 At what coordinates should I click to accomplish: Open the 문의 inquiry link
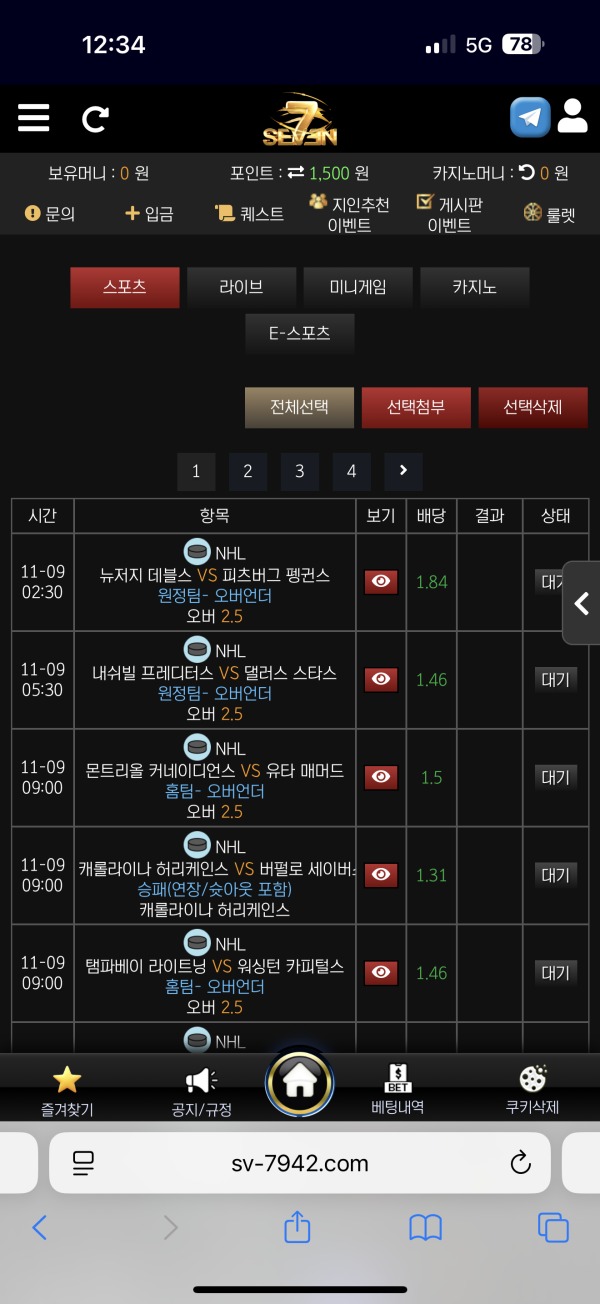pyautogui.click(x=50, y=213)
